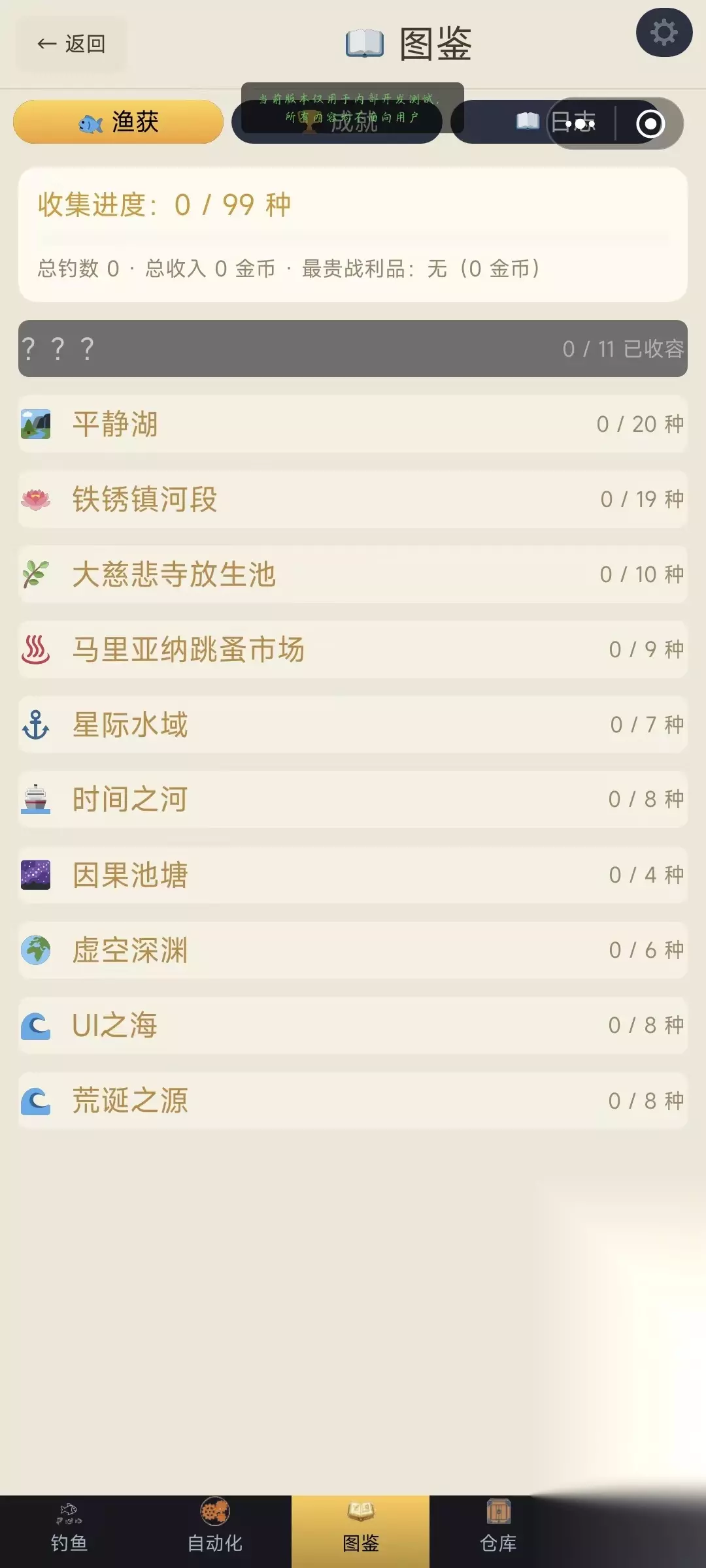The image size is (706, 1568).
Task: Switch to the 自动化 bottom tab
Action: click(x=215, y=1531)
